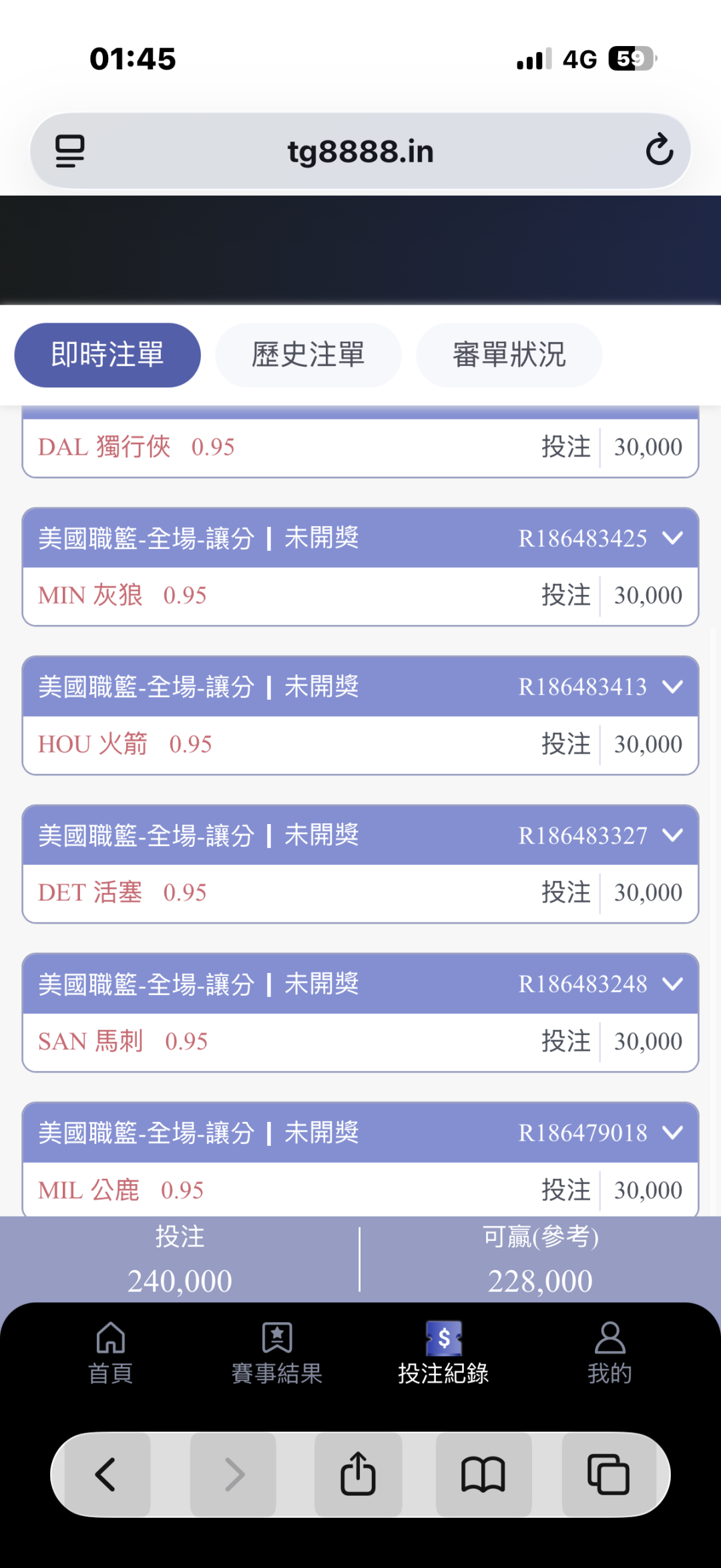Open the 審單狀況 tab
Viewport: 721px width, 1568px height.
click(509, 355)
